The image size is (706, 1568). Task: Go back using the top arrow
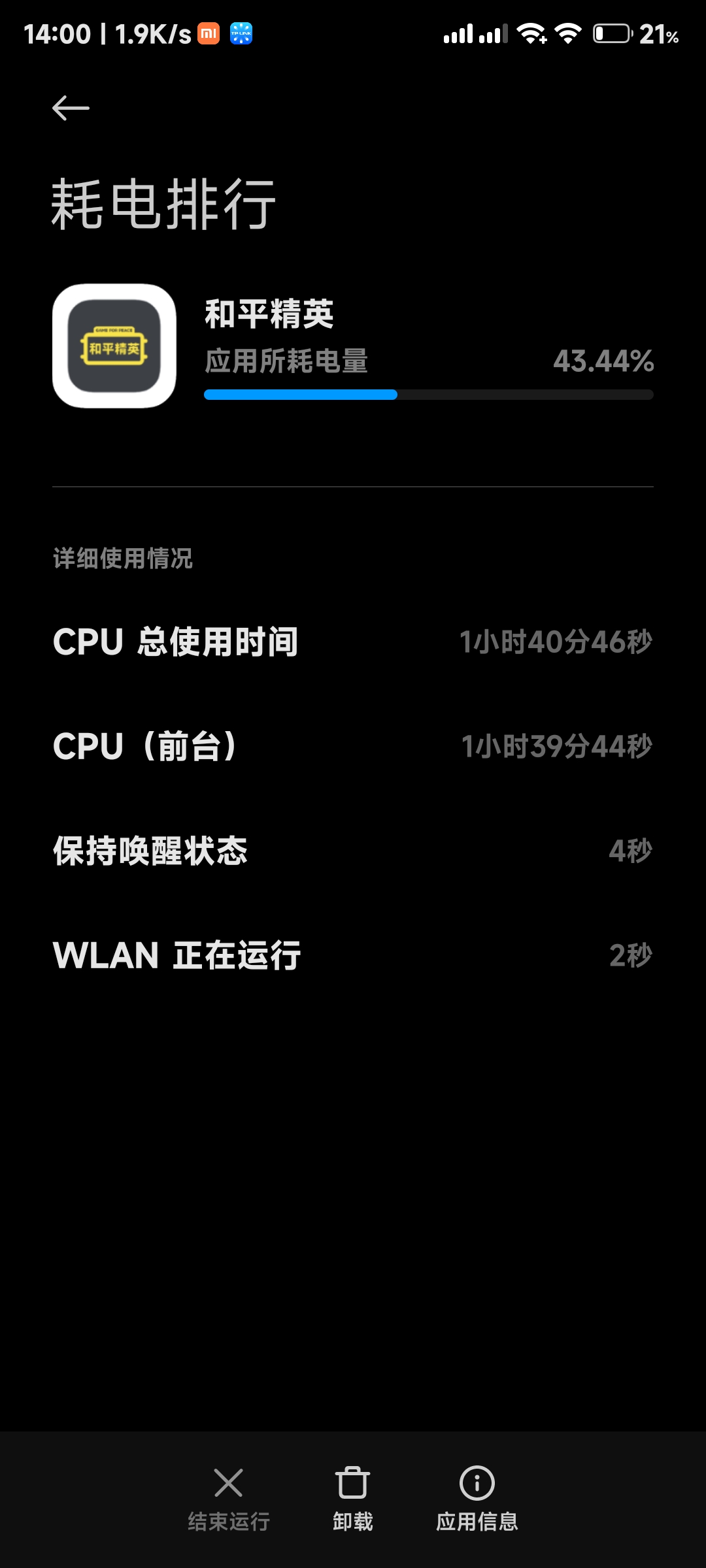pyautogui.click(x=71, y=108)
